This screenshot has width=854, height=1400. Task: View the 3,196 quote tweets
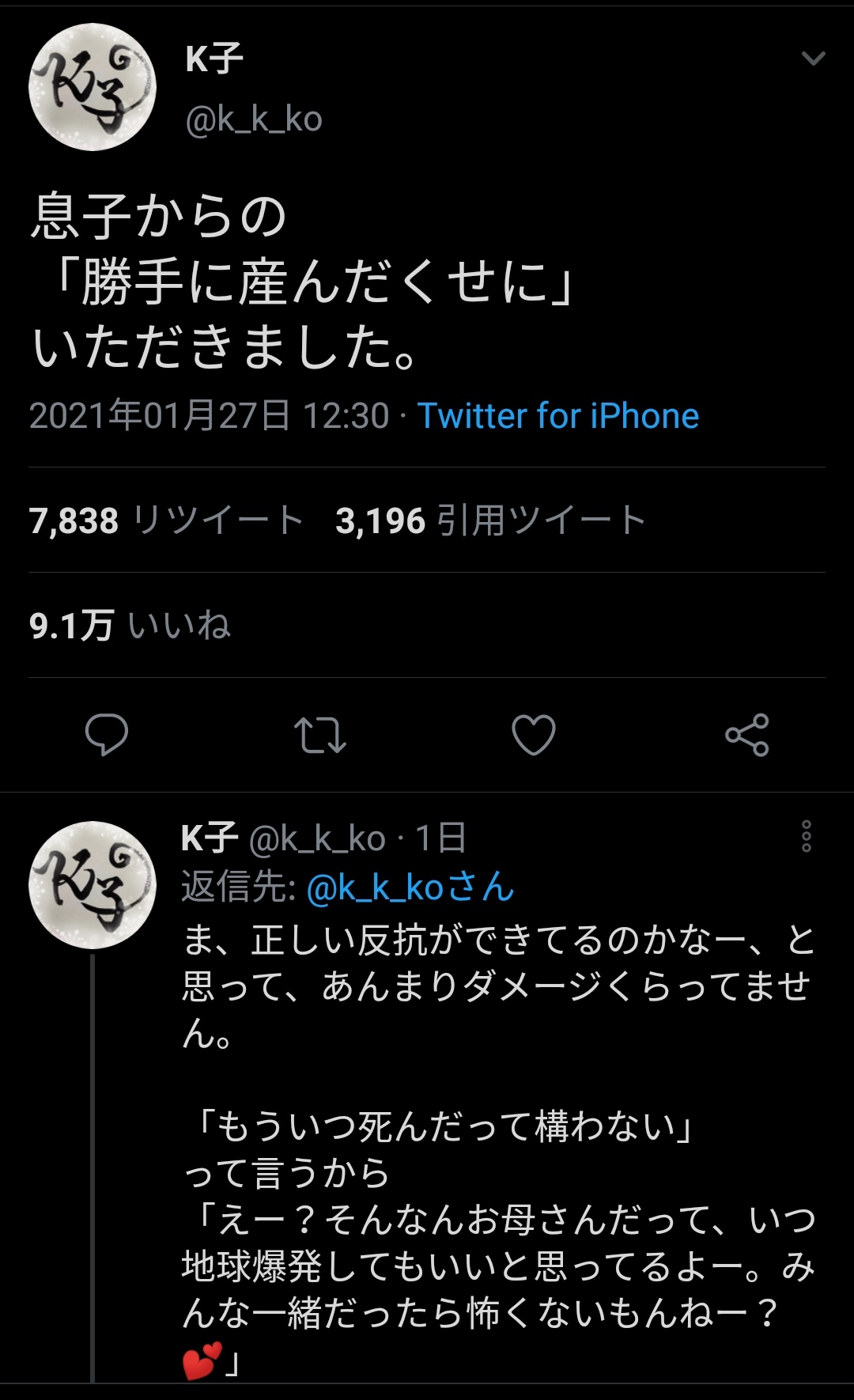490,520
